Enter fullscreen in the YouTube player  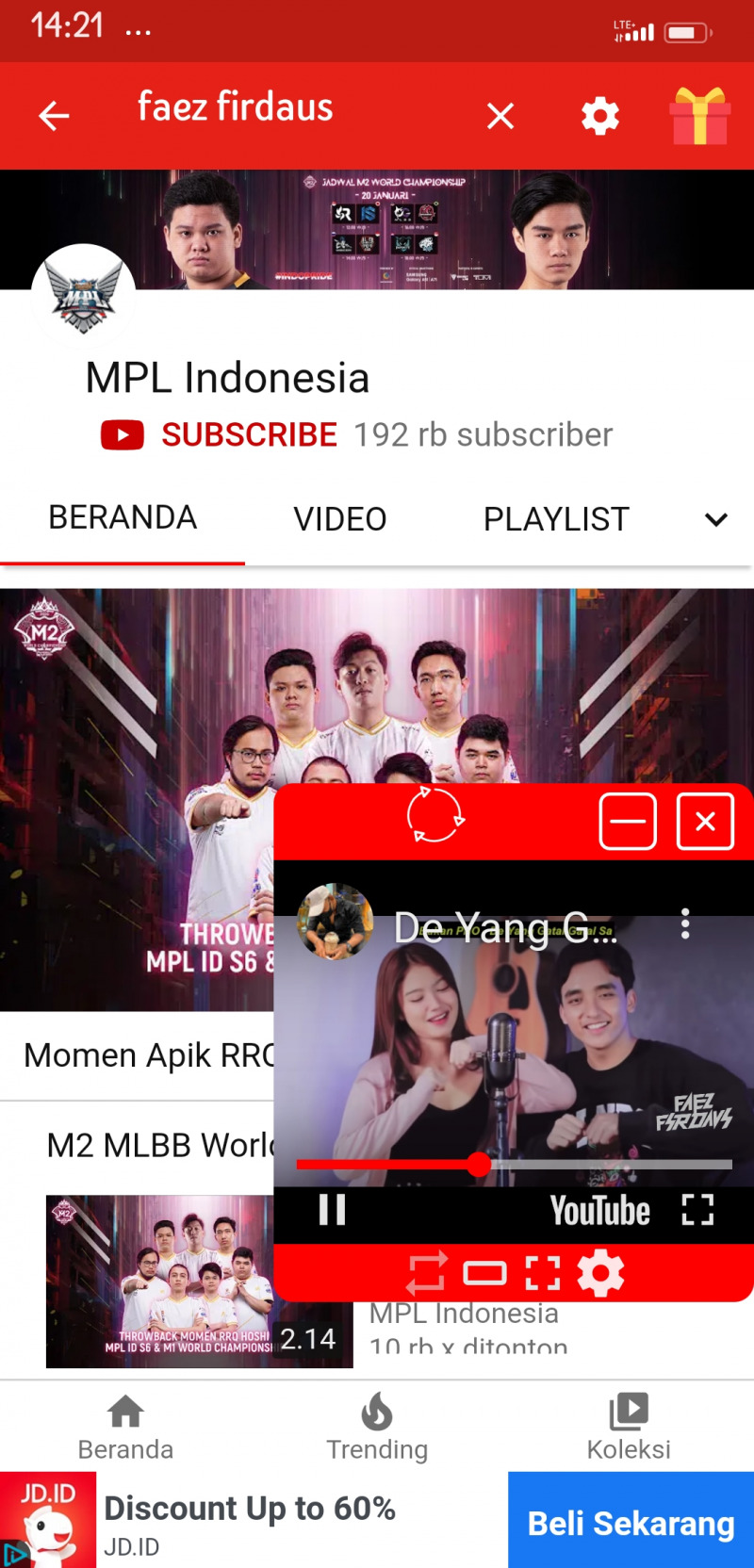[697, 1209]
